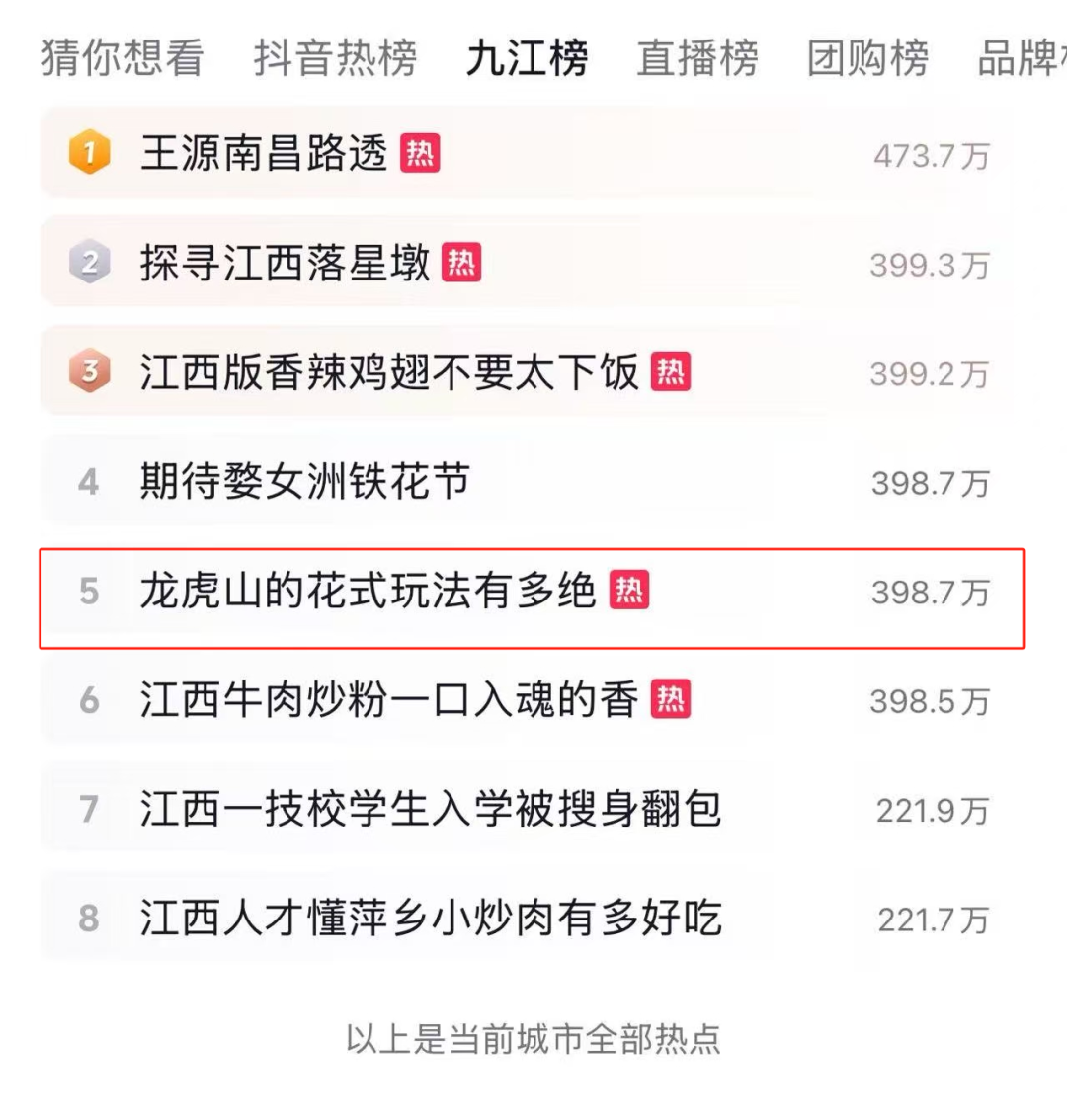
Task: Switch to the 抖音热榜 tab
Action: (x=335, y=57)
